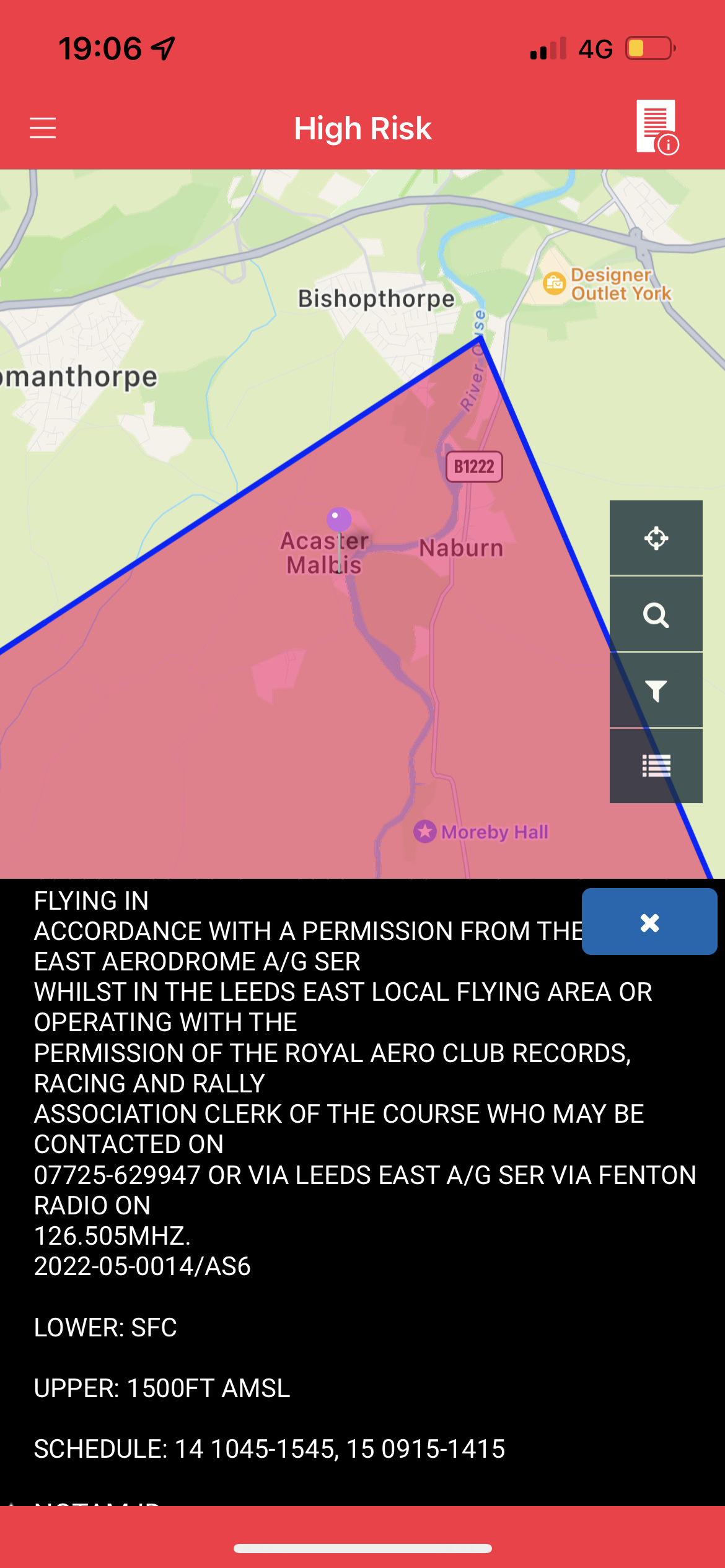Center map on my current location
Screen dimensions: 725x1568
pyautogui.click(x=656, y=538)
